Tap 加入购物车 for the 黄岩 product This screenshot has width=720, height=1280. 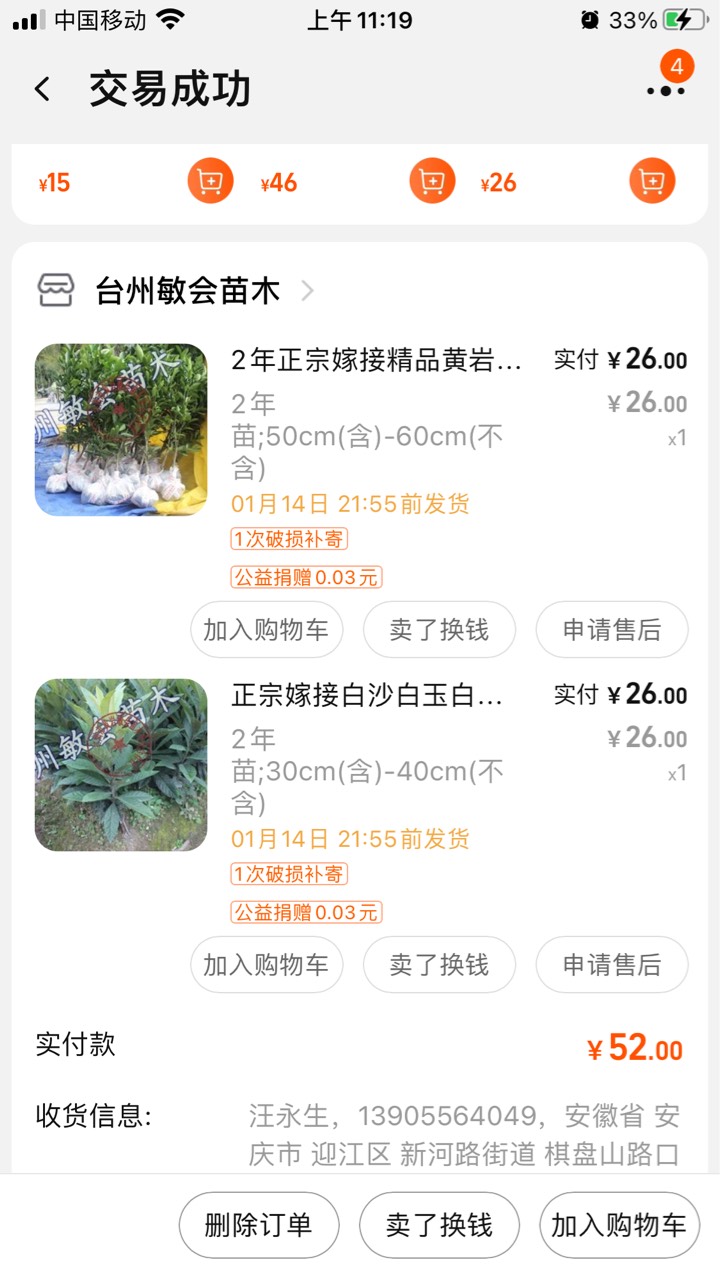pyautogui.click(x=266, y=630)
